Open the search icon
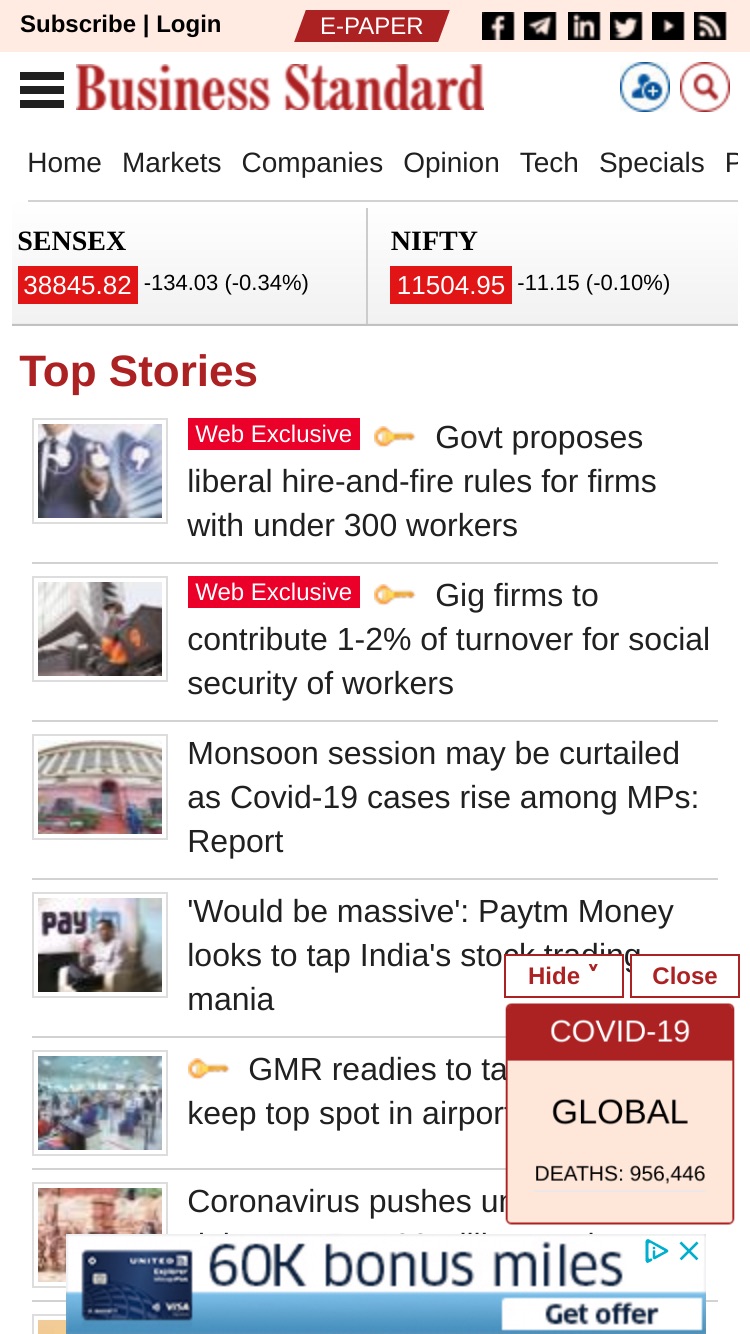Image resolution: width=750 pixels, height=1334 pixels. pyautogui.click(x=705, y=87)
